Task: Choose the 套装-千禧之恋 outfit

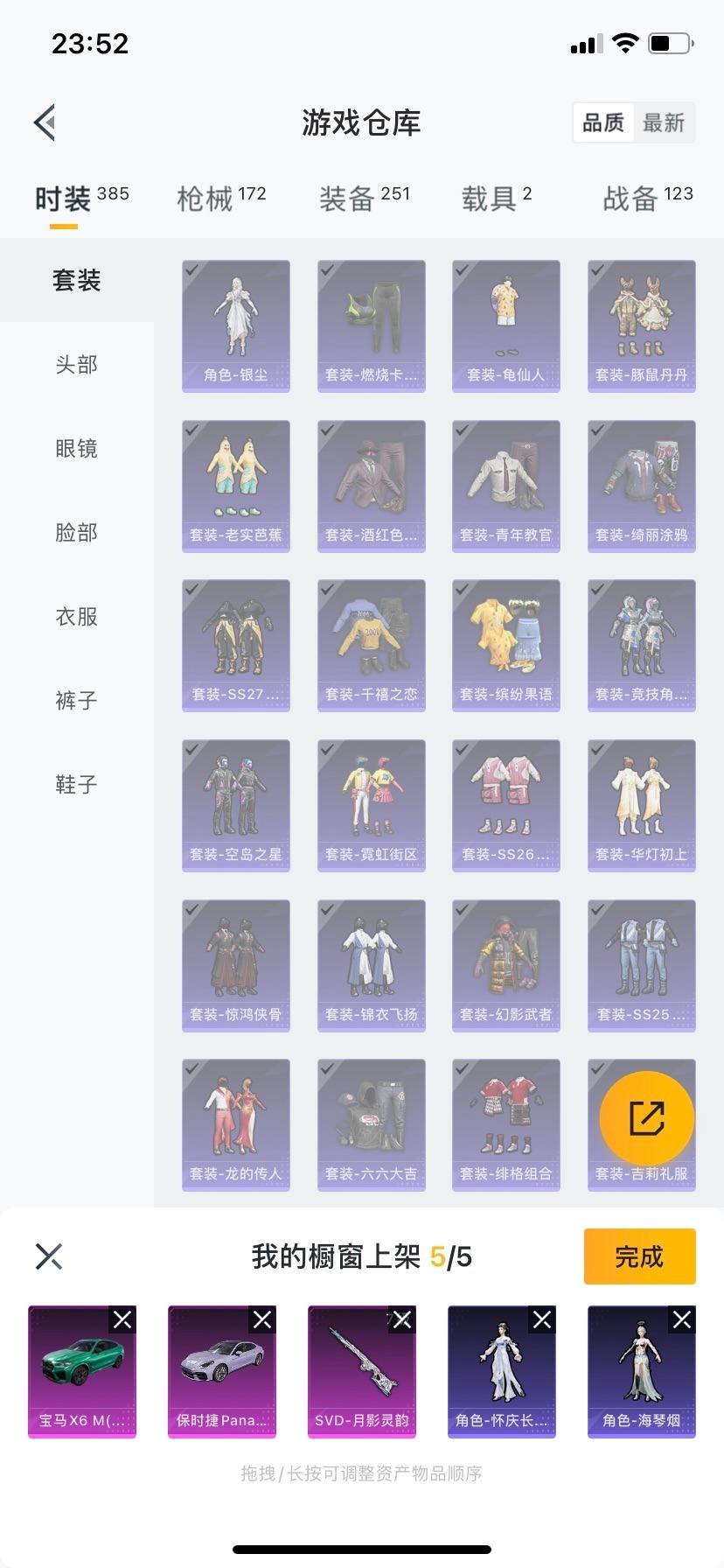Action: pyautogui.click(x=372, y=645)
